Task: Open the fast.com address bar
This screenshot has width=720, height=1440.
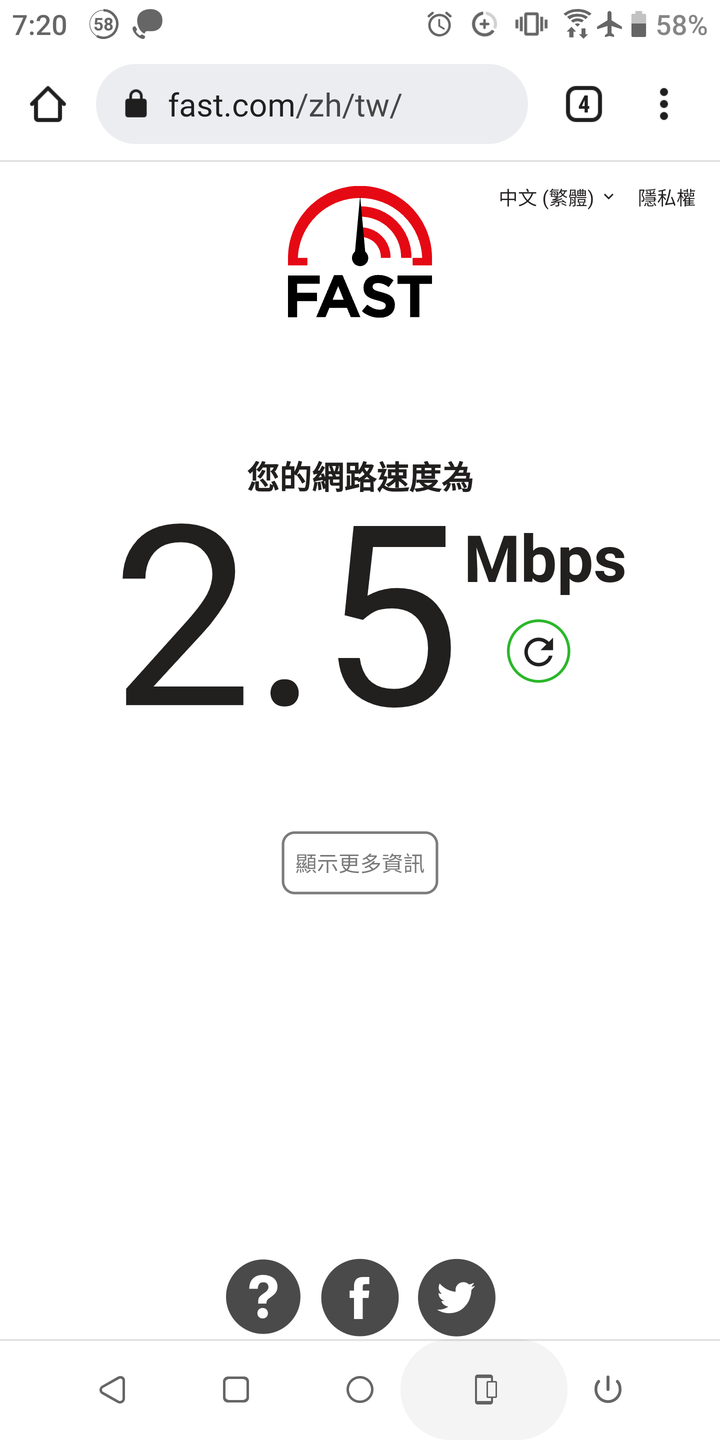Action: [311, 104]
